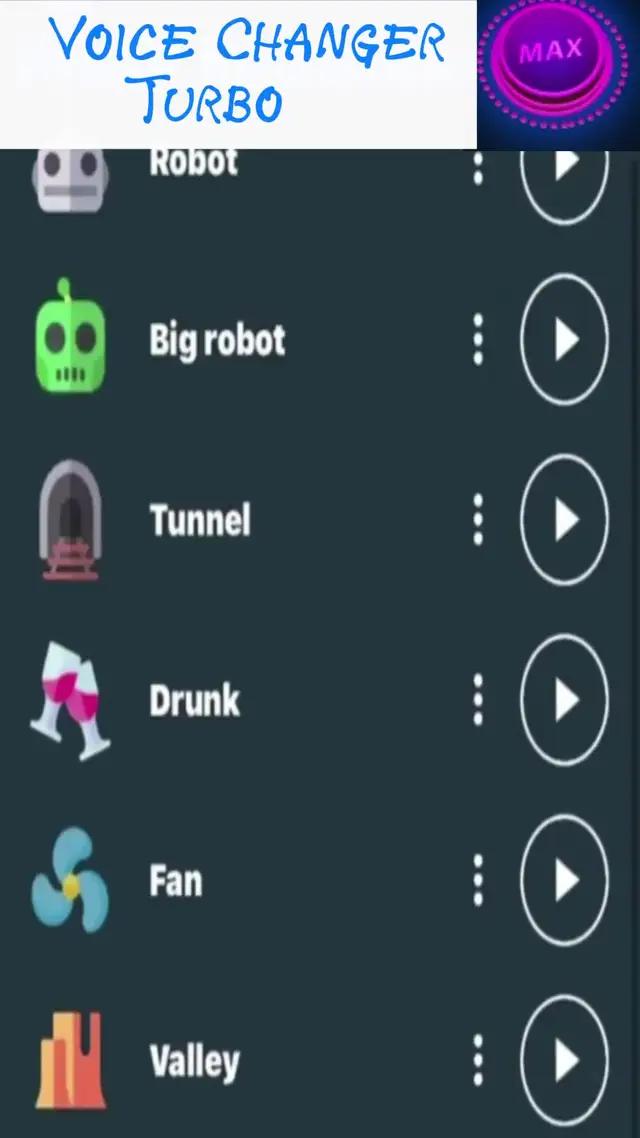Play the Big robot voice effect
Viewport: 640px width, 1138px height.
565,340
